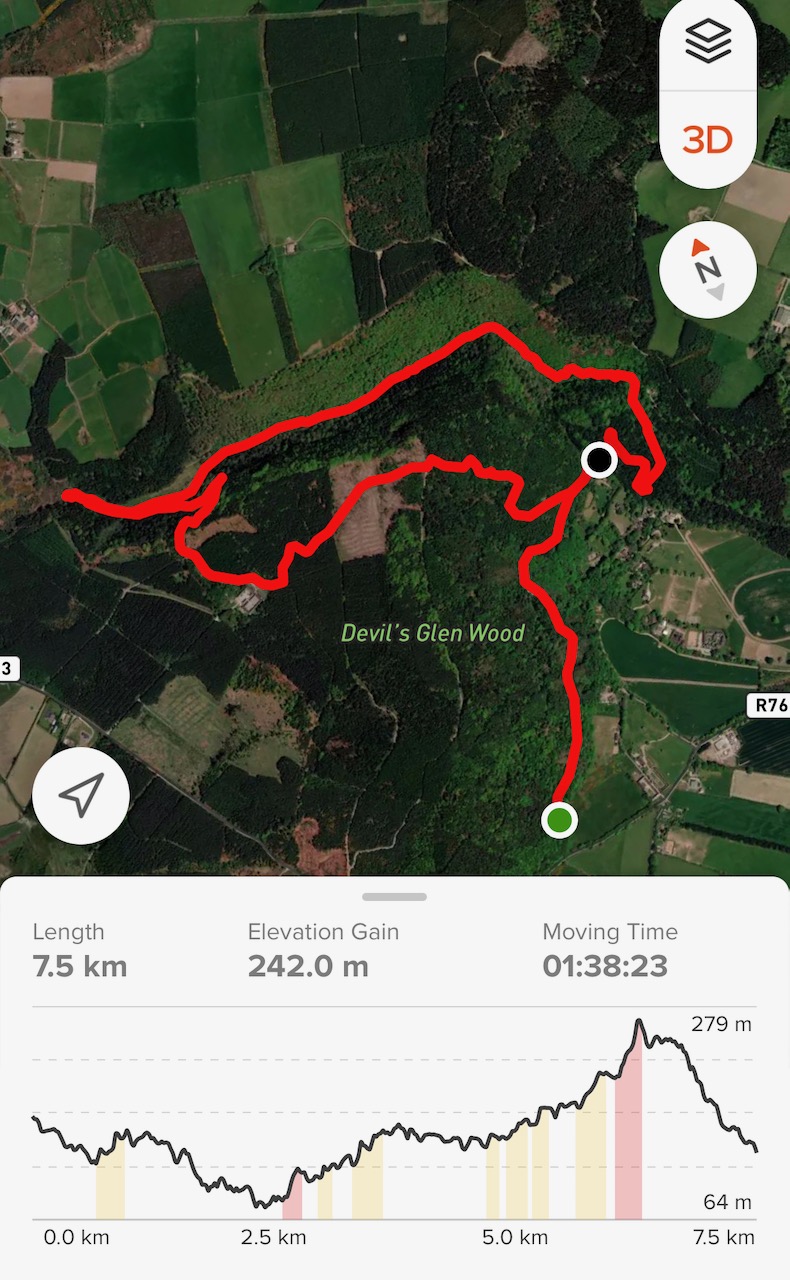The image size is (790, 1280).
Task: Tap the black route end marker
Action: click(598, 460)
